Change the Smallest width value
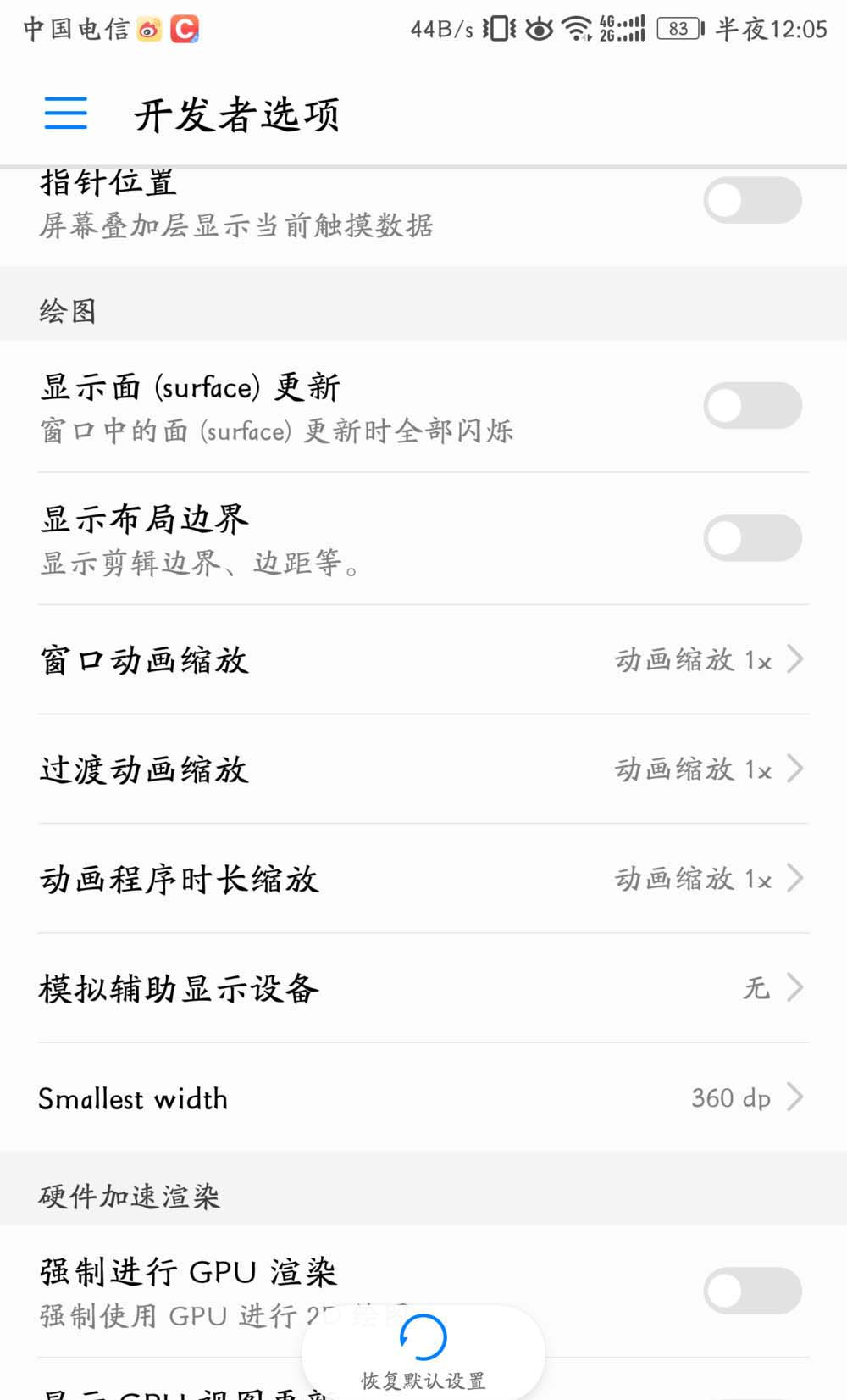This screenshot has height=1400, width=847. 423,1098
